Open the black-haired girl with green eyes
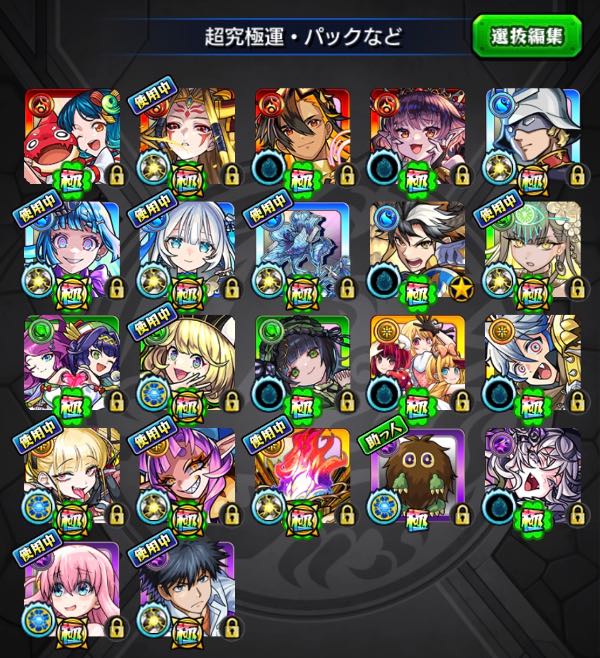The width and height of the screenshot is (600, 658). click(x=302, y=363)
